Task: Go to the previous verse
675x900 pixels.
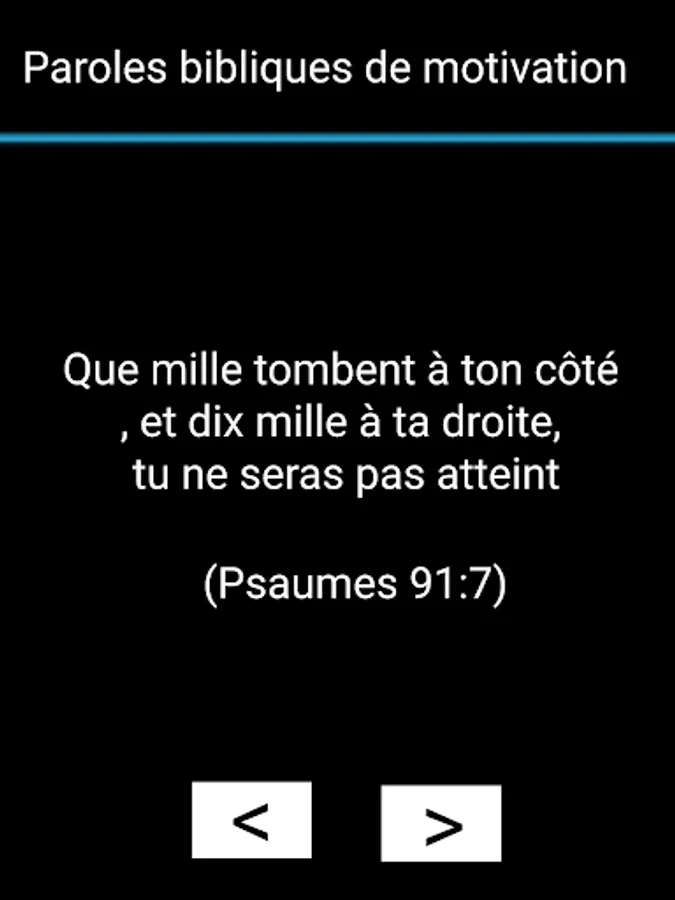Action: pyautogui.click(x=251, y=821)
